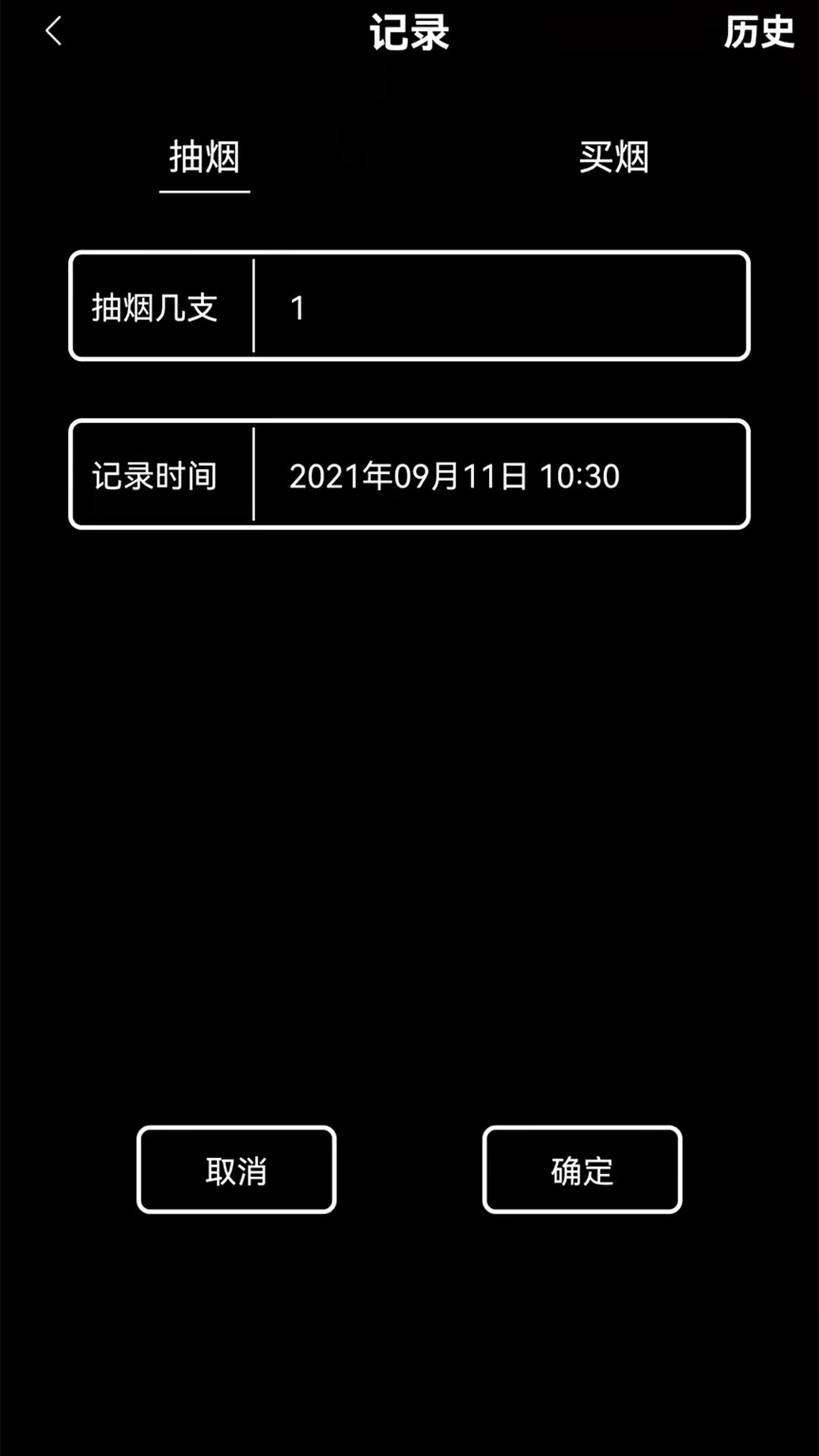Switch to the 抽烟 tab
819x1456 pixels.
click(204, 158)
